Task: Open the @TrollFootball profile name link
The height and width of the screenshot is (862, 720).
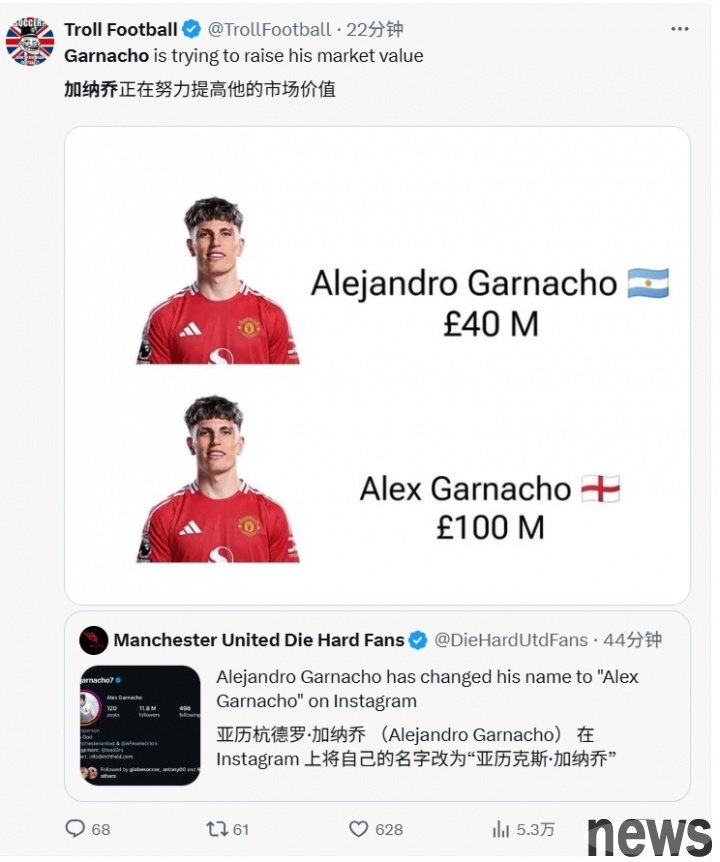Action: click(x=121, y=30)
